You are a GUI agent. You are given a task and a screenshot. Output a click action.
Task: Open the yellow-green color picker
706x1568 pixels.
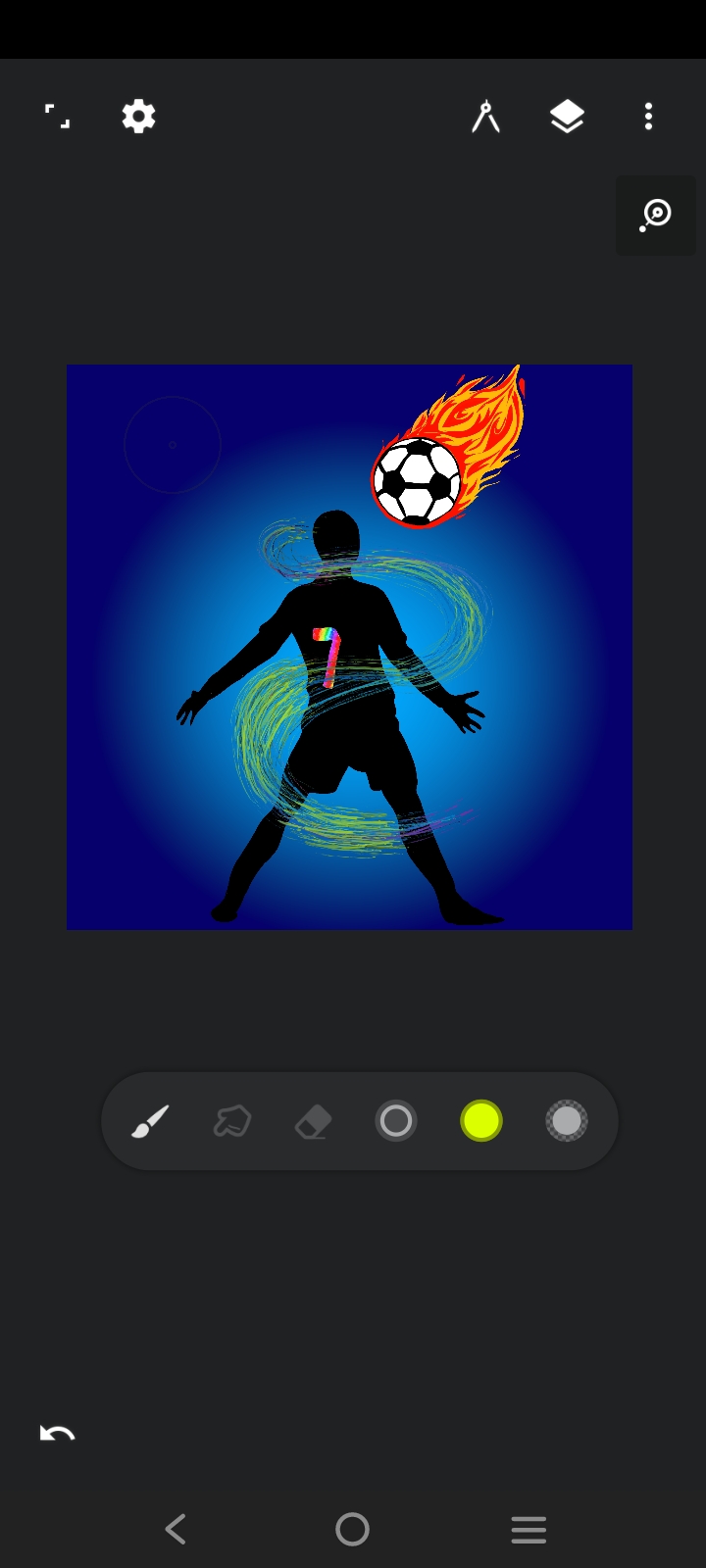click(x=481, y=1121)
